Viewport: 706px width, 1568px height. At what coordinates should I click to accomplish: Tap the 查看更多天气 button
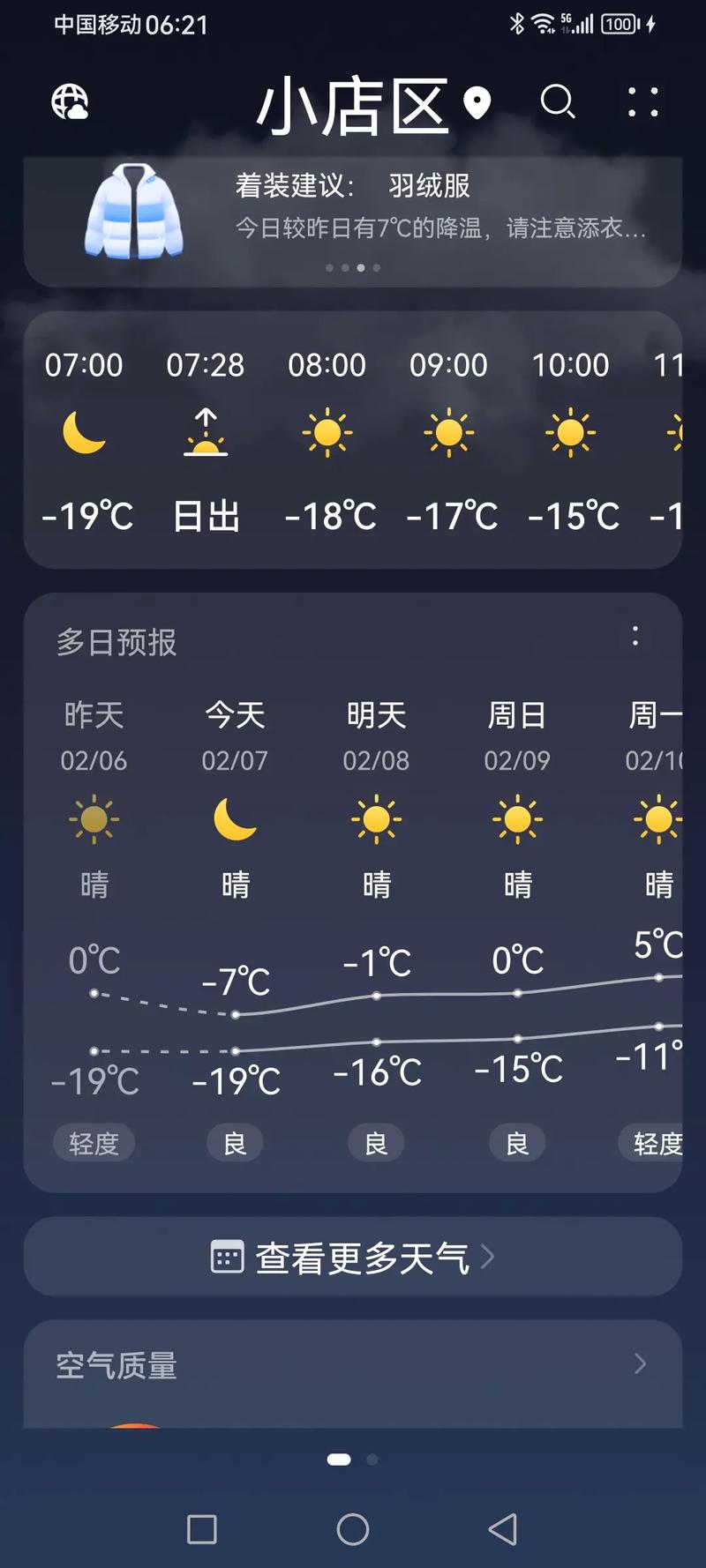click(353, 1258)
